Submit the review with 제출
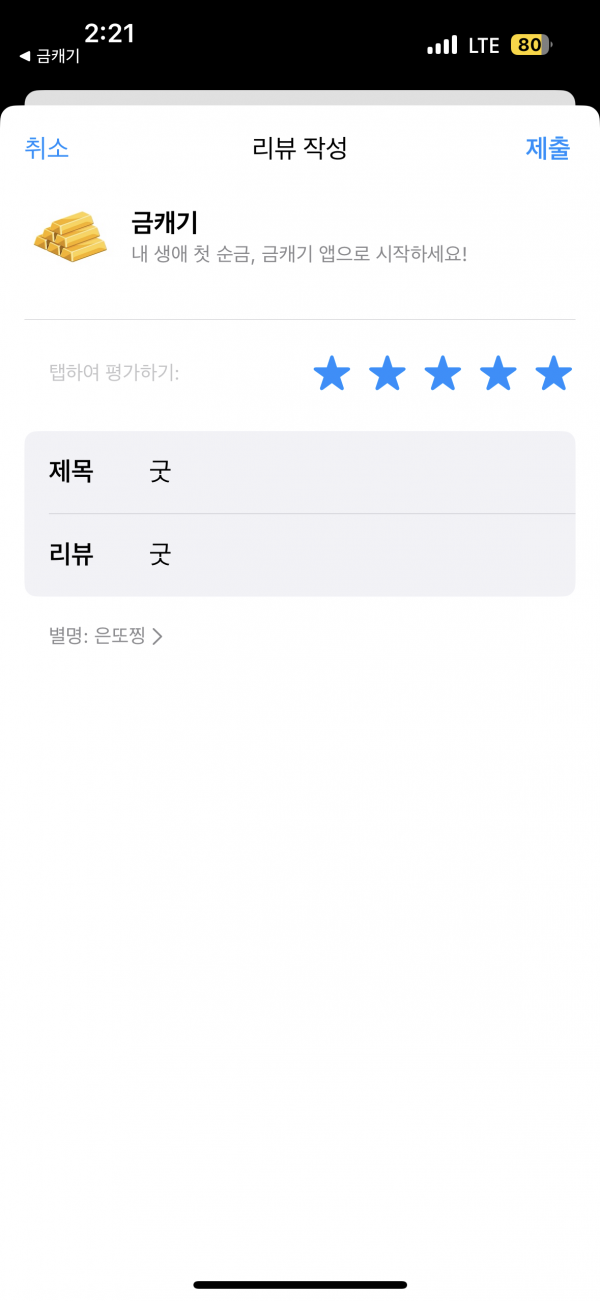The image size is (600, 1301). [548, 148]
